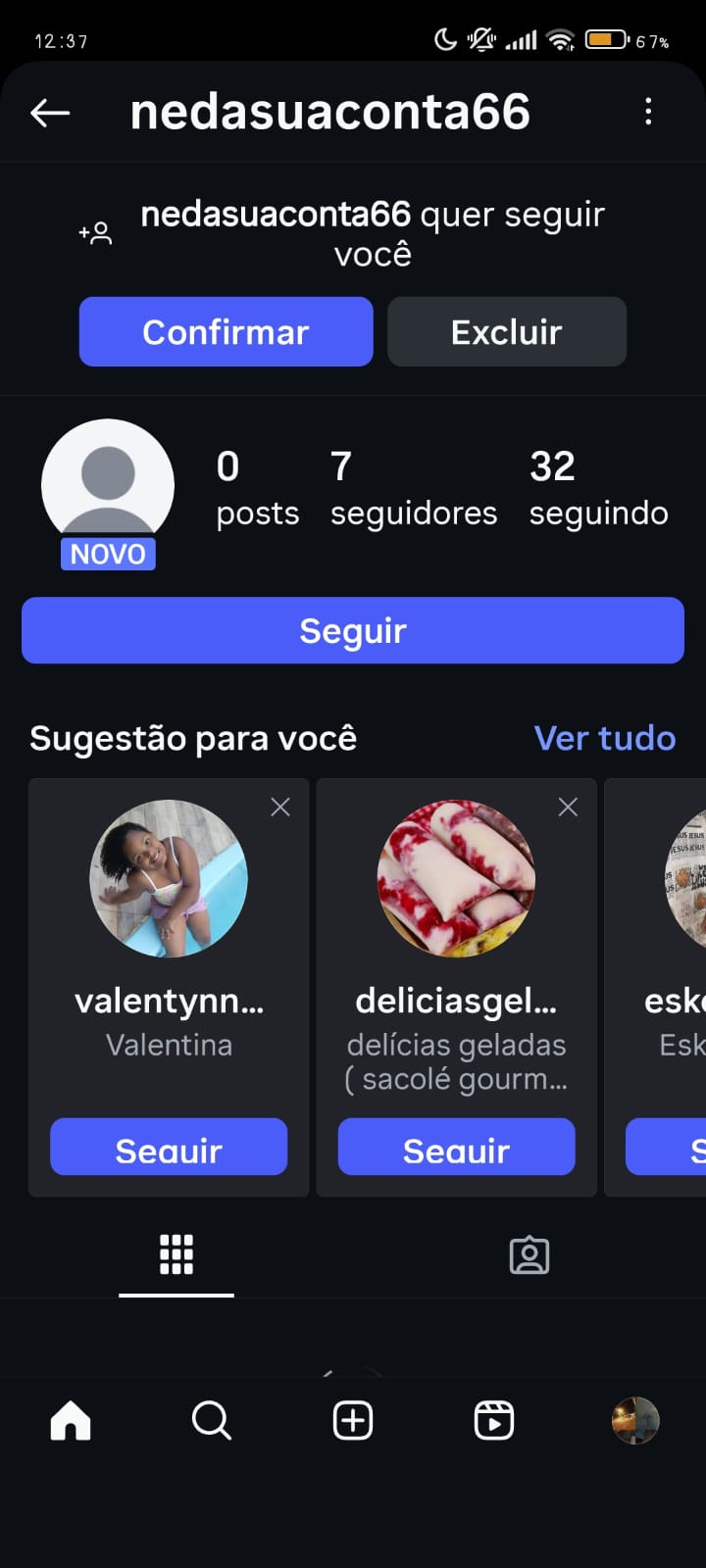Go back using the arrow icon

(50, 113)
